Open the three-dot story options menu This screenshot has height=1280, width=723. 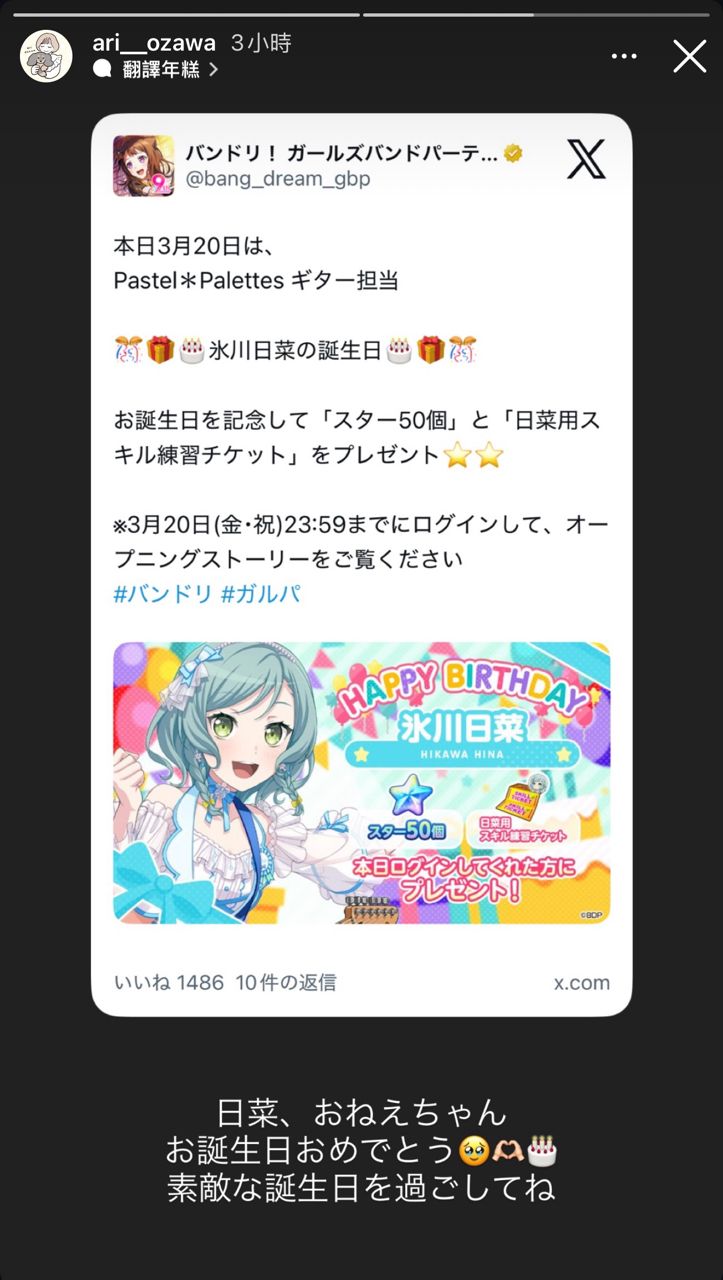pos(624,57)
